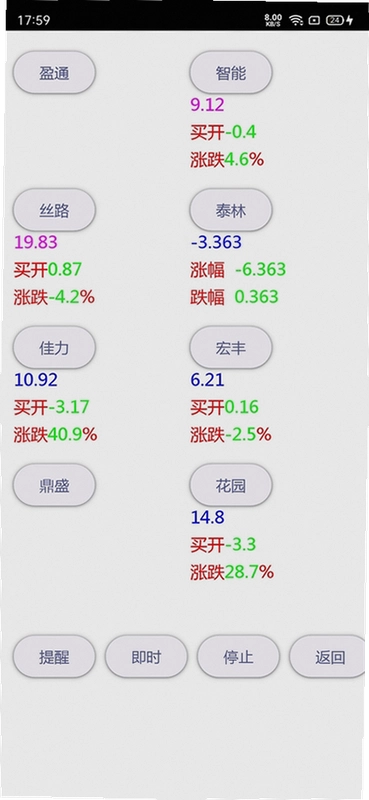
Task: Stop updates using 停止 button
Action: click(238, 657)
